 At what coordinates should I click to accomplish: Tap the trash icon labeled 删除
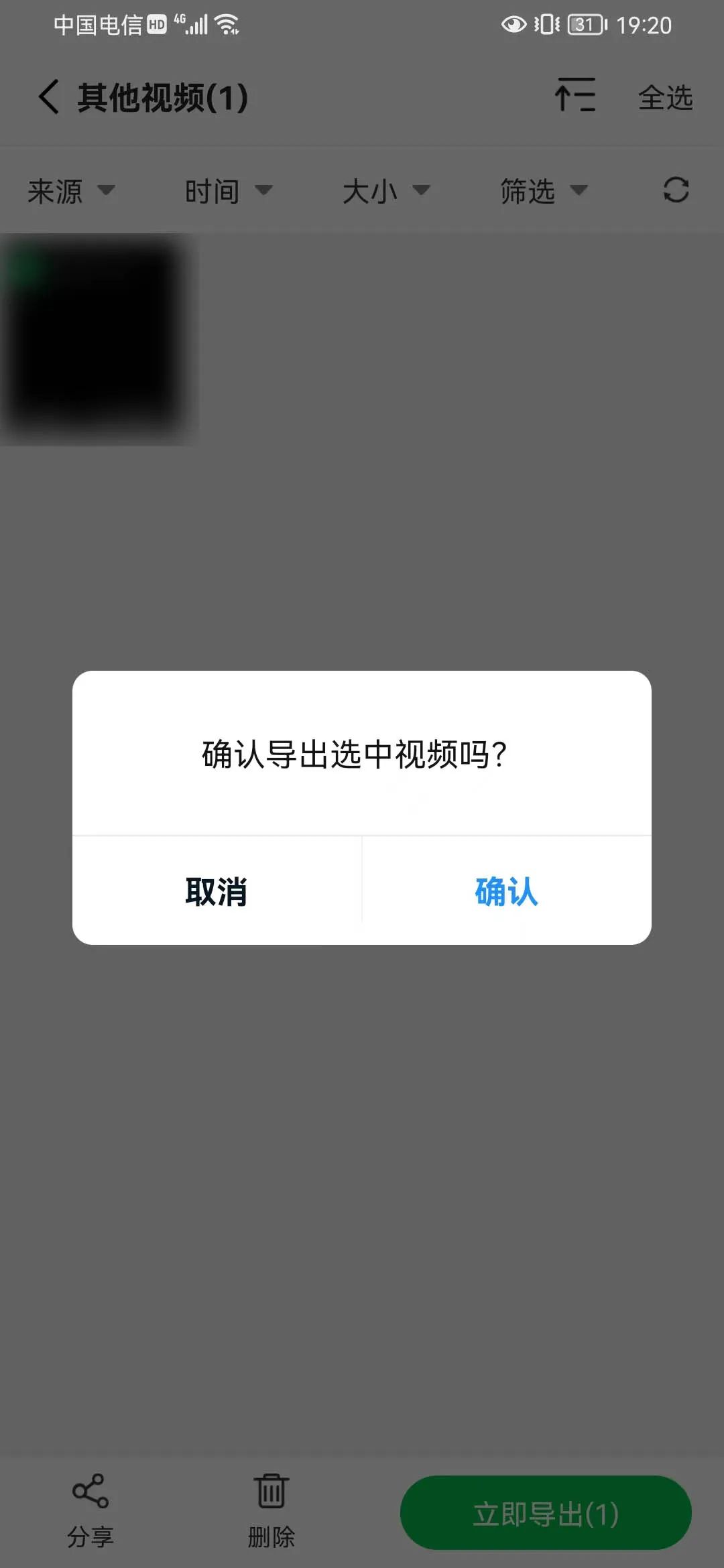point(271,1504)
